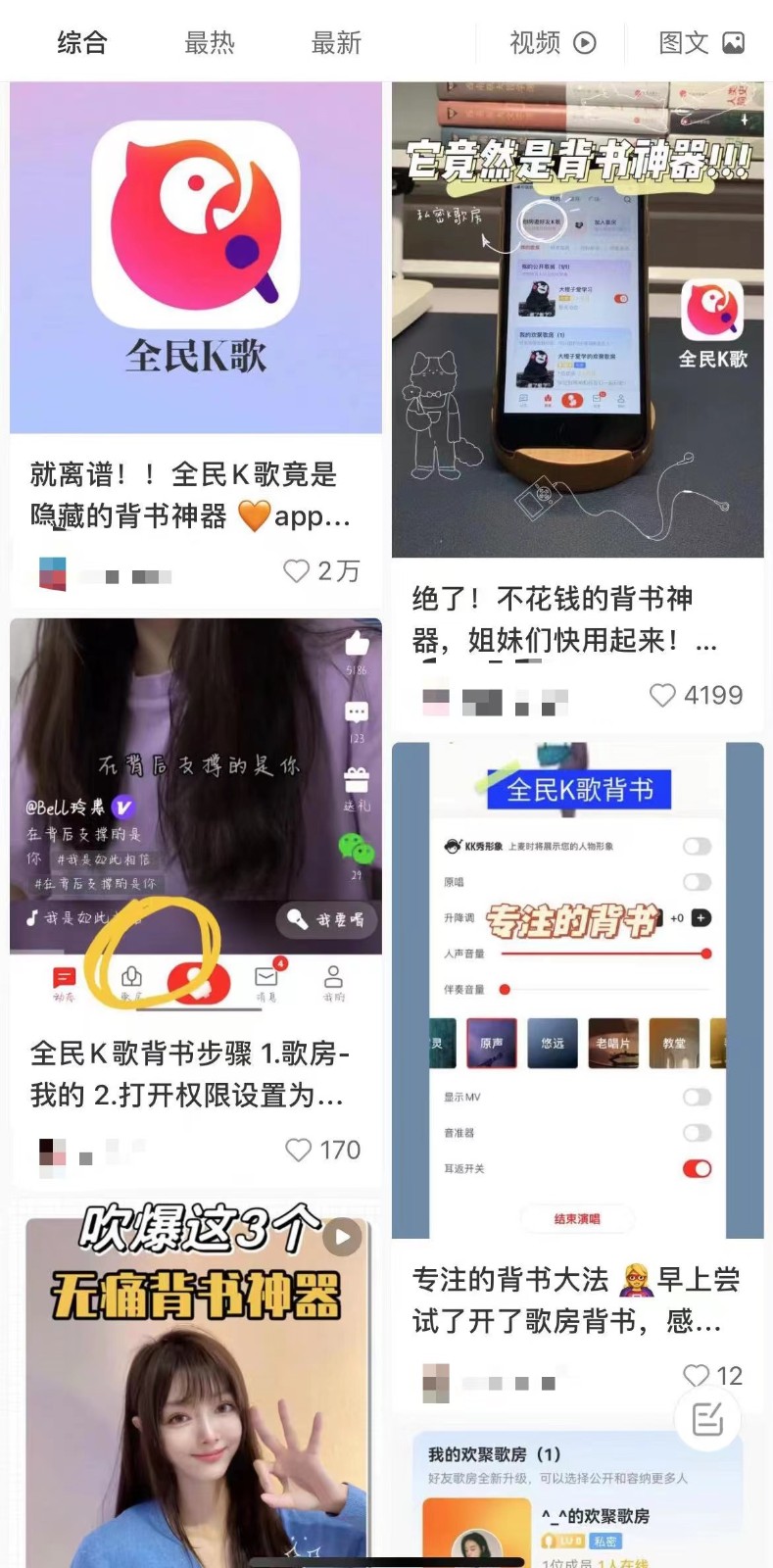Image resolution: width=773 pixels, height=1568 pixels.
Task: Select the 最新 tab
Action: (x=336, y=43)
